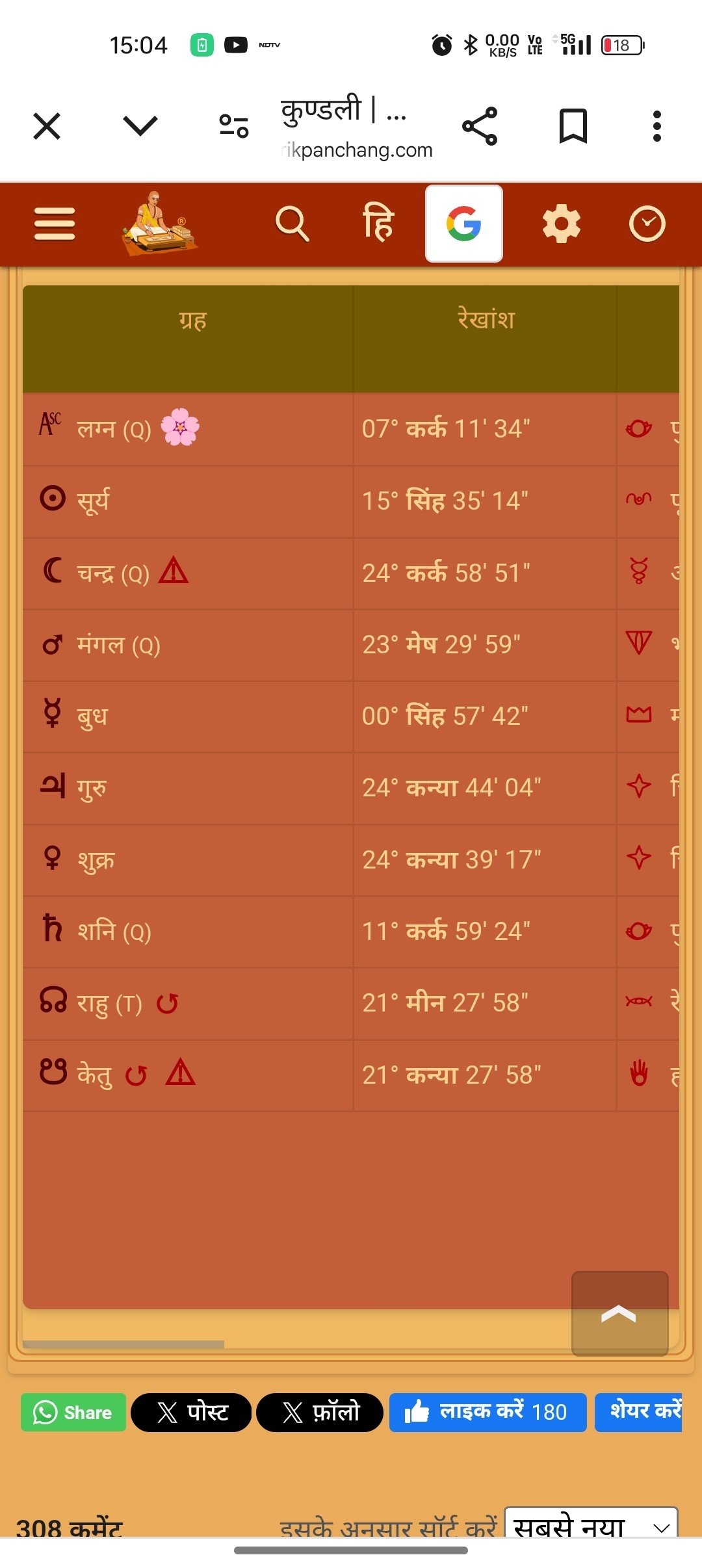
Task: Open the सबसे नया comment sort dropdown
Action: coord(591,1524)
